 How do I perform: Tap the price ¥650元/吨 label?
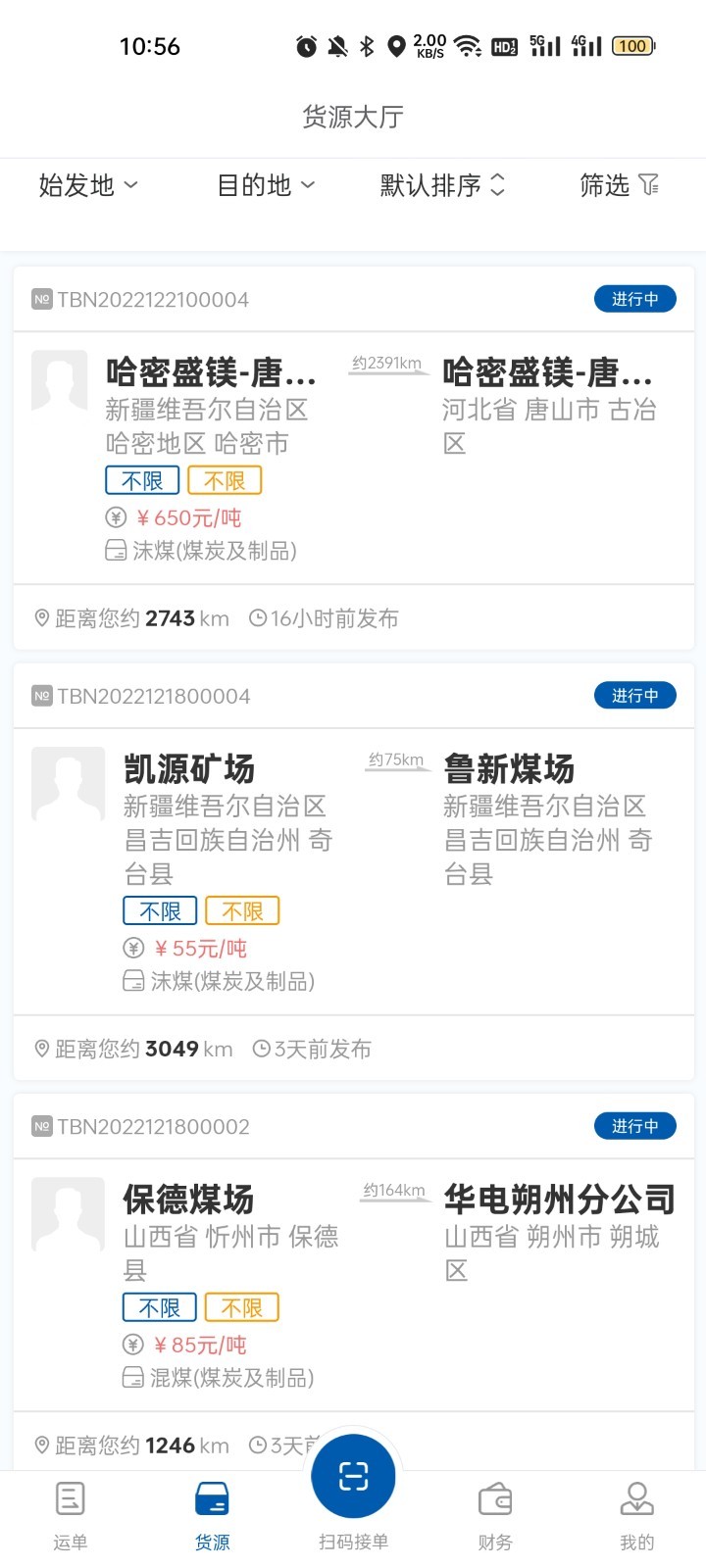point(188,517)
